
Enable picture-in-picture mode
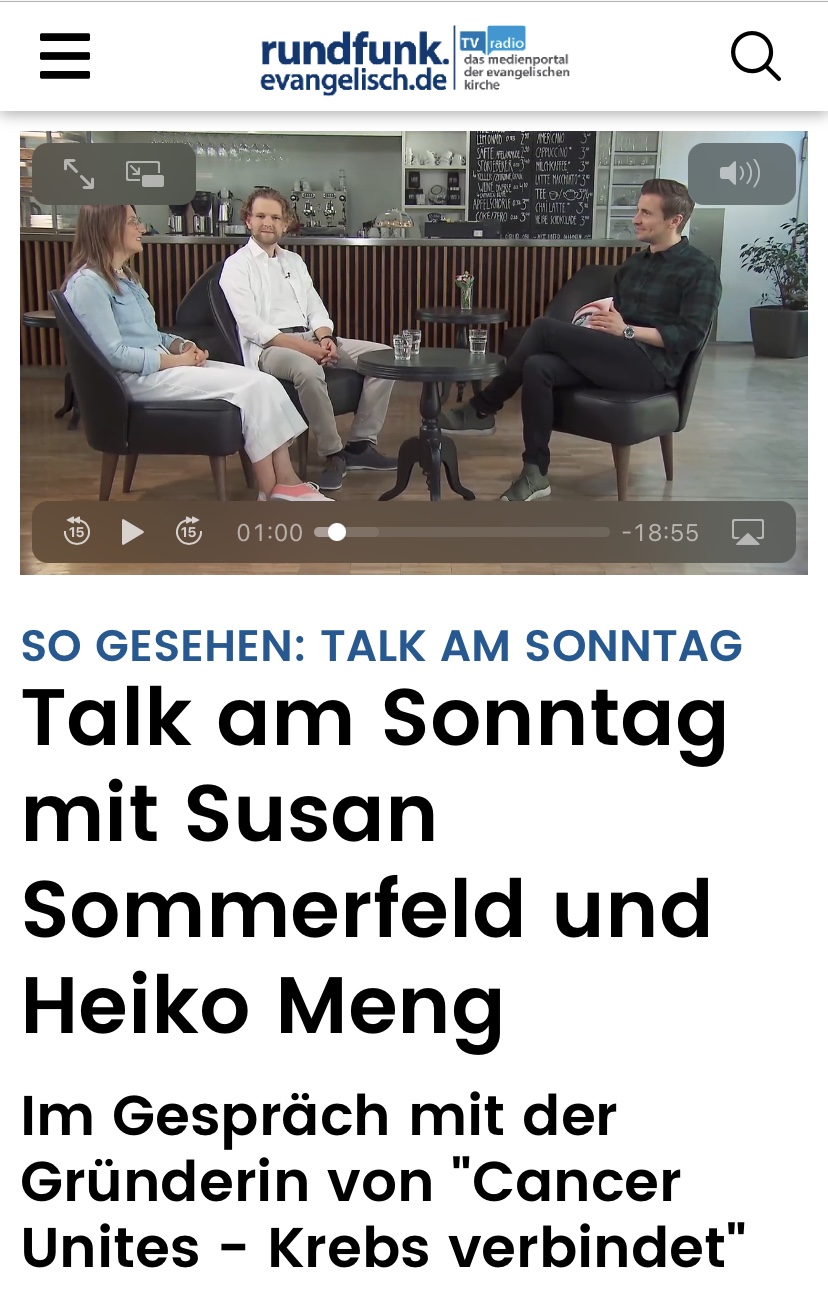pyautogui.click(x=145, y=174)
